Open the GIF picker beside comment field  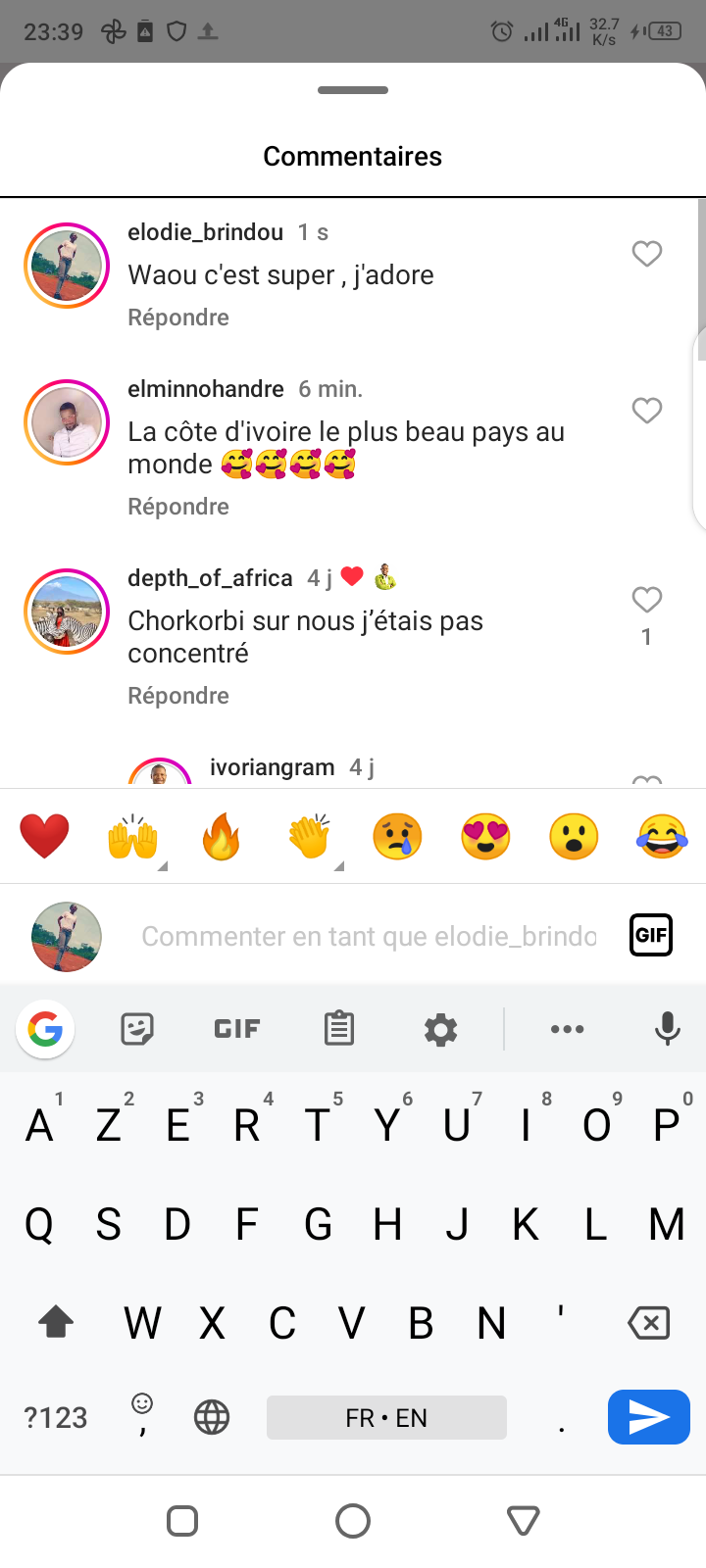tap(651, 935)
